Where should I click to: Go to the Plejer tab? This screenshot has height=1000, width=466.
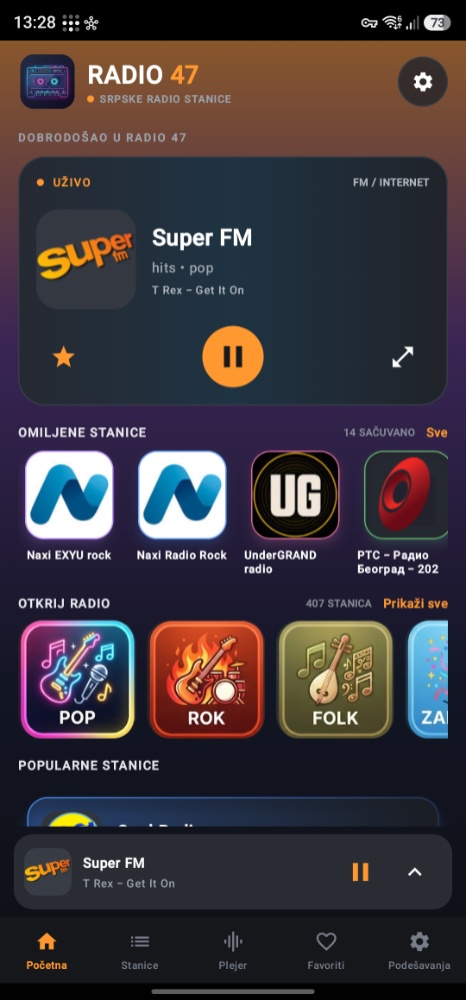(233, 950)
